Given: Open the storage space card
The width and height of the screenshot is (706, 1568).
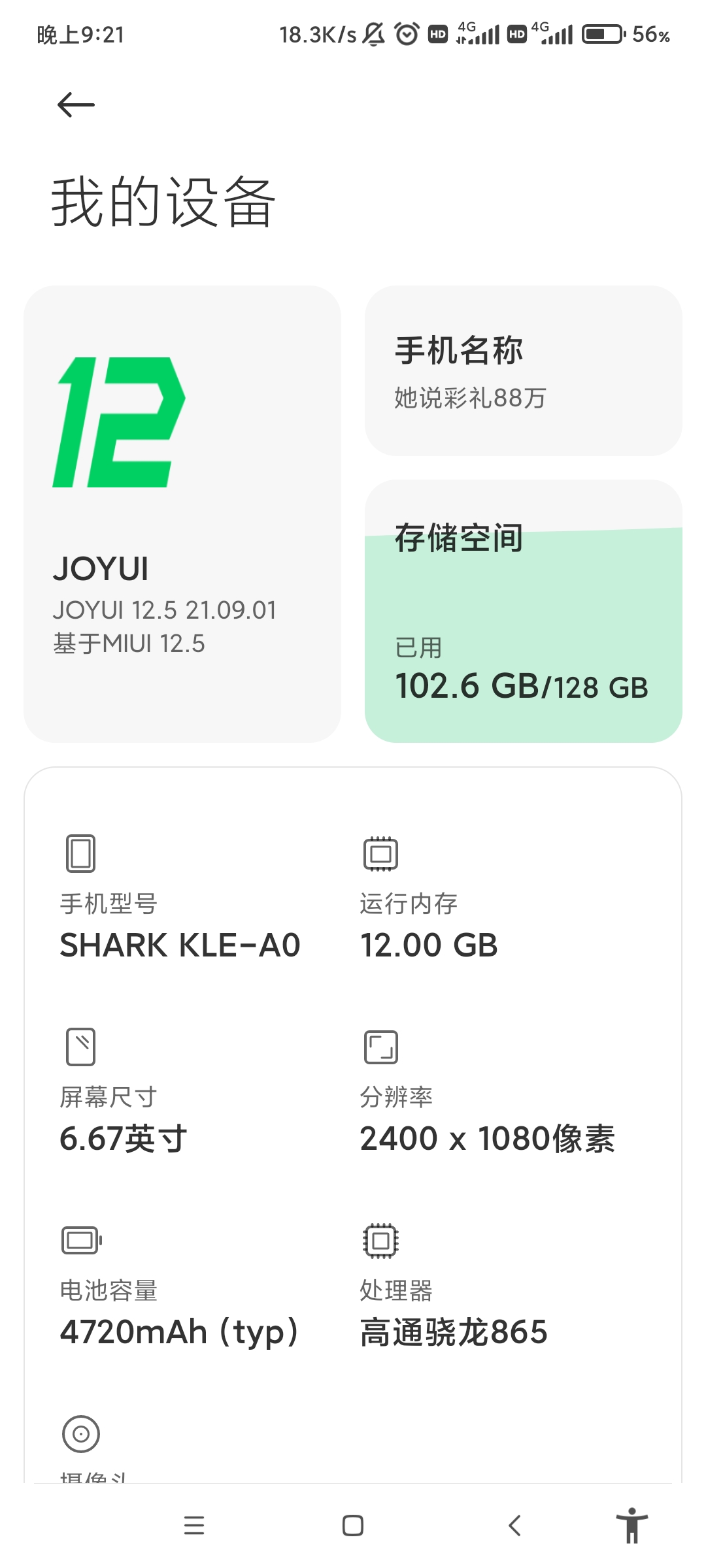Looking at the screenshot, I should [523, 611].
